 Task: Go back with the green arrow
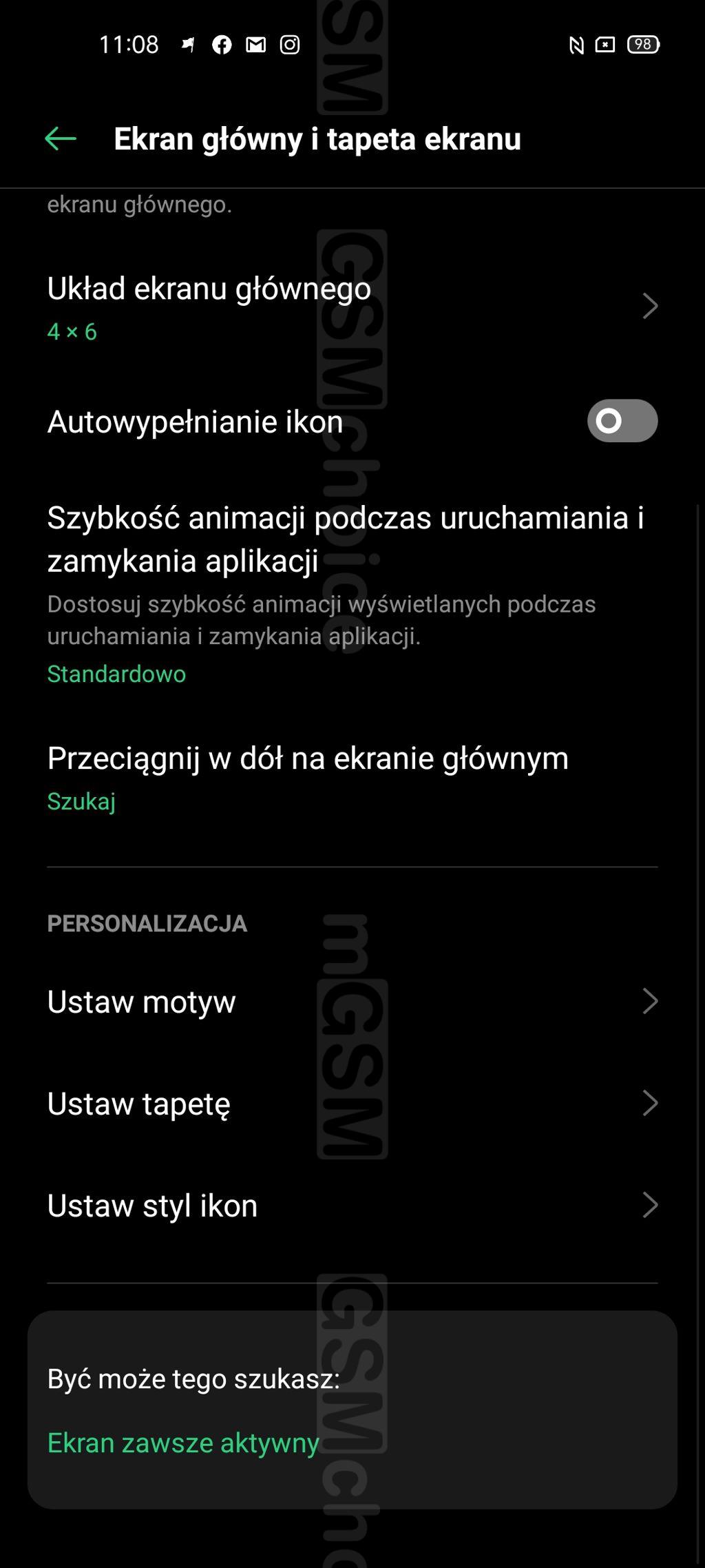(x=61, y=138)
